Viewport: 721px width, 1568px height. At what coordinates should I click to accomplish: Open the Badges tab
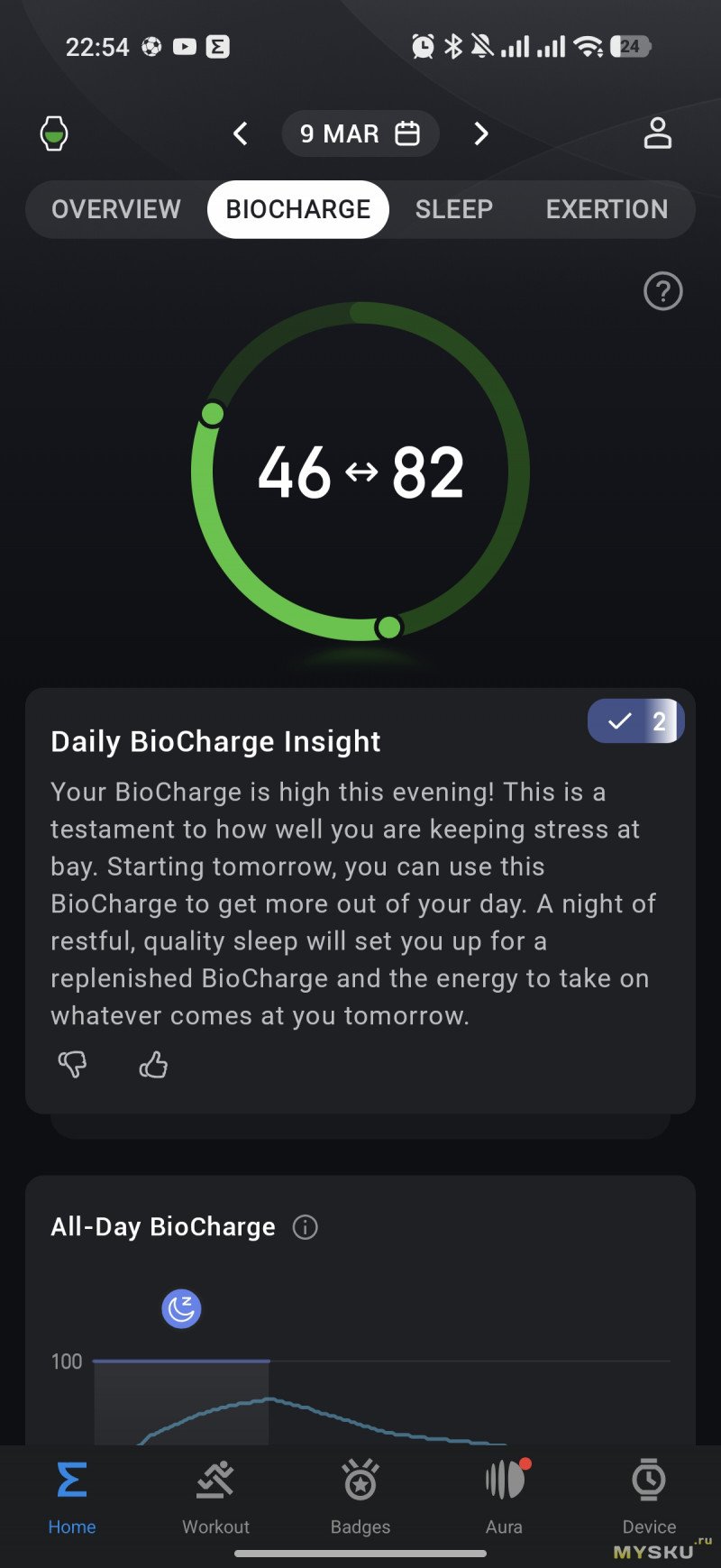(x=360, y=1498)
